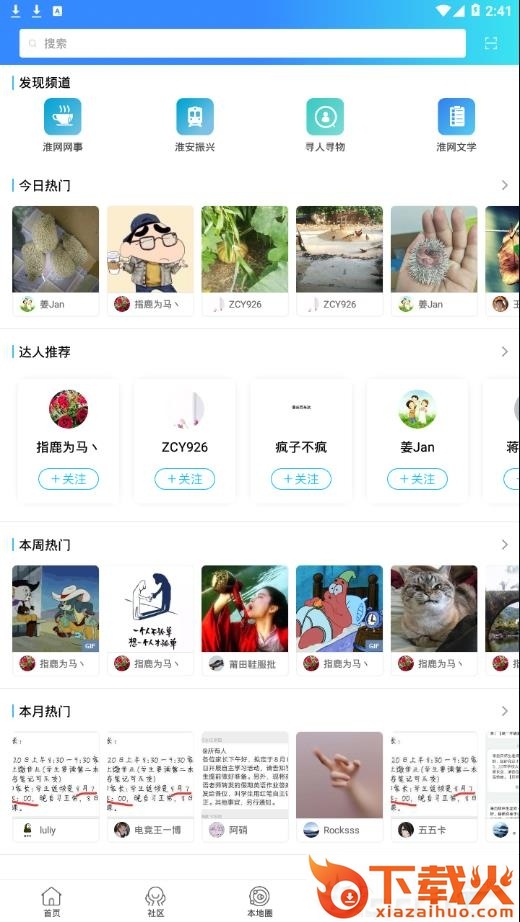Viewport: 520px width, 922px height.
Task: Expand the 本月热门 section arrow
Action: [x=505, y=711]
